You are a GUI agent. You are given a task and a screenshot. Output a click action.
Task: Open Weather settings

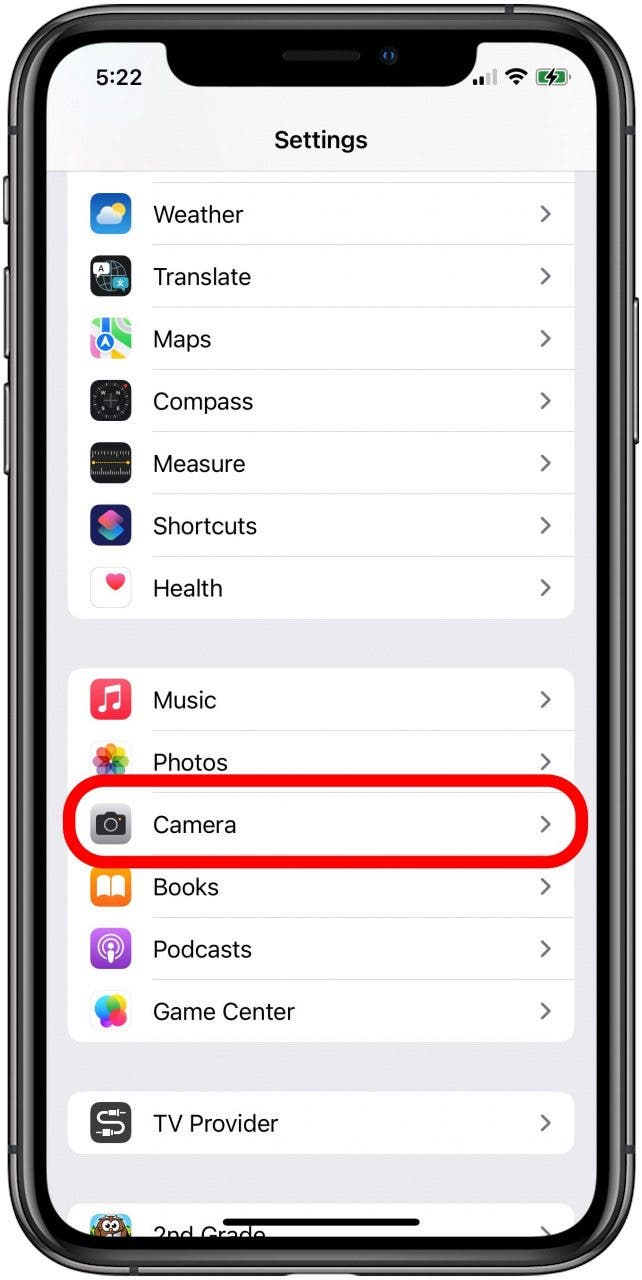tap(320, 214)
